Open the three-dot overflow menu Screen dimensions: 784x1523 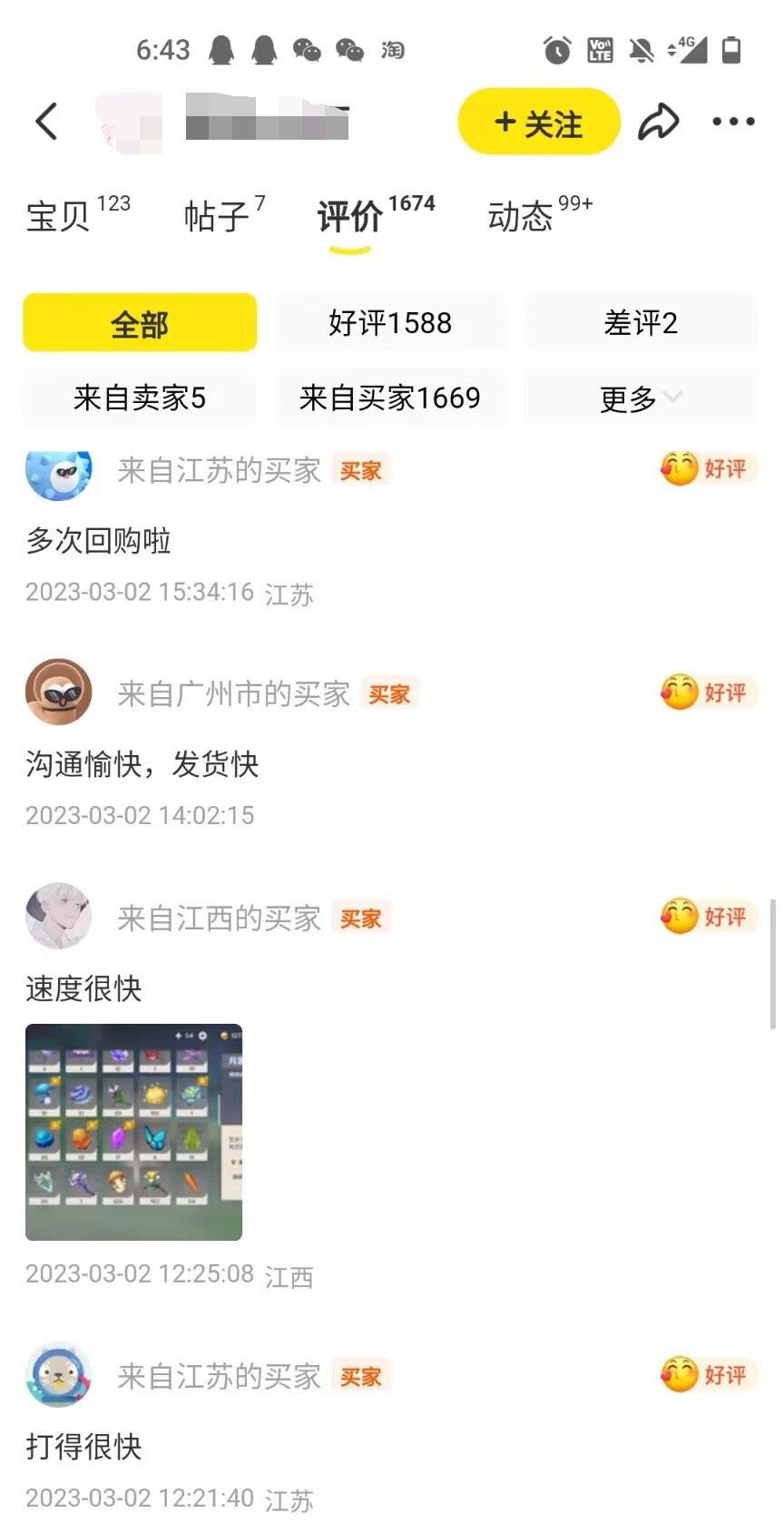coord(733,122)
